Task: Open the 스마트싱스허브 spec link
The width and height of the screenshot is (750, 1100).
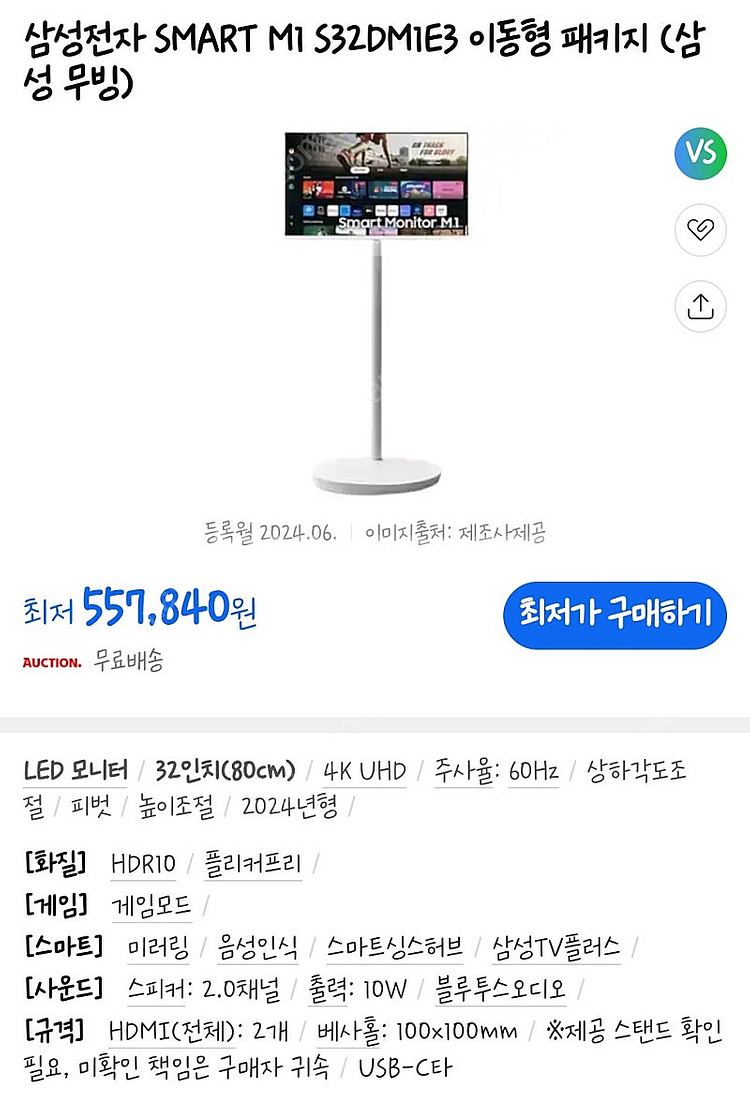Action: (x=395, y=947)
